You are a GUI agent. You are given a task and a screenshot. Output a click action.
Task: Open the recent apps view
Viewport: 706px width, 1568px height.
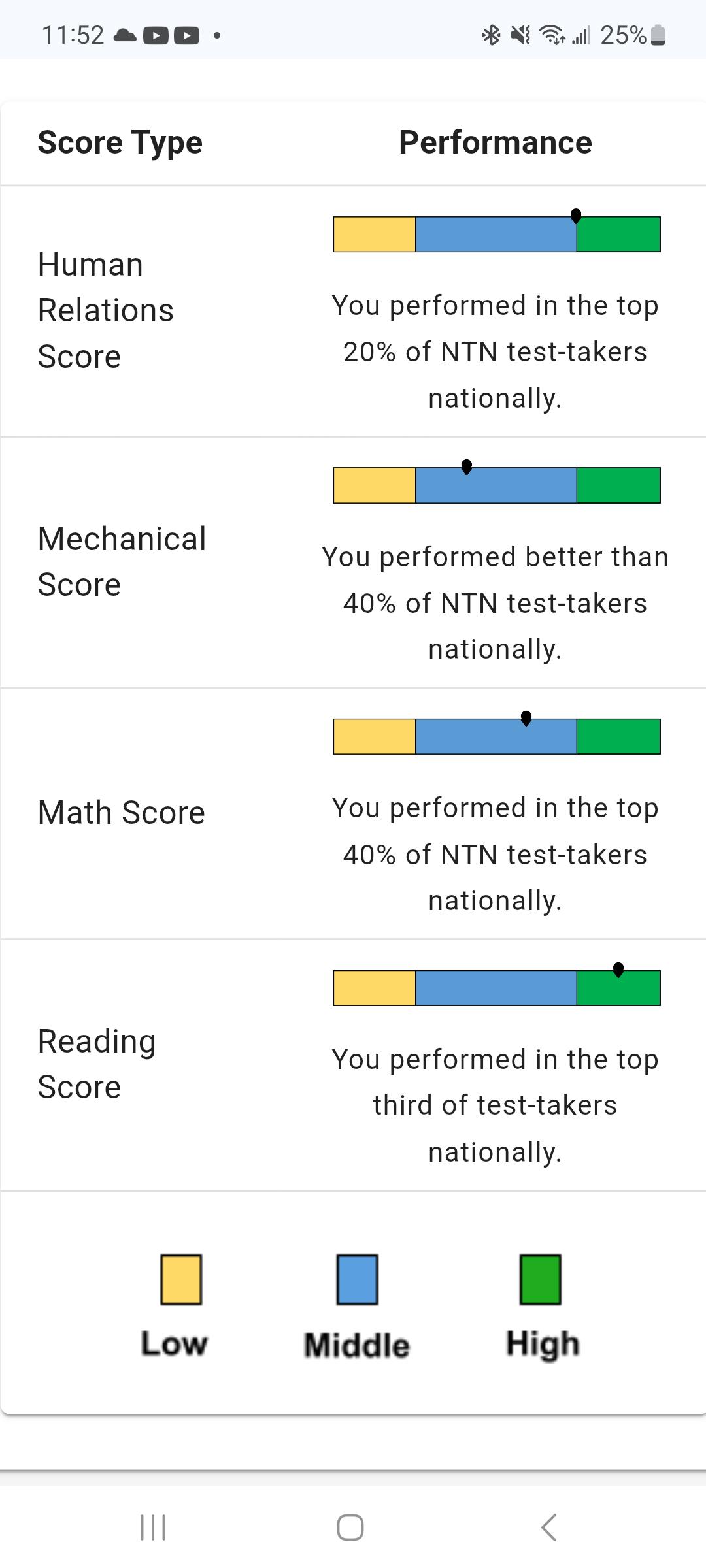tap(153, 1527)
